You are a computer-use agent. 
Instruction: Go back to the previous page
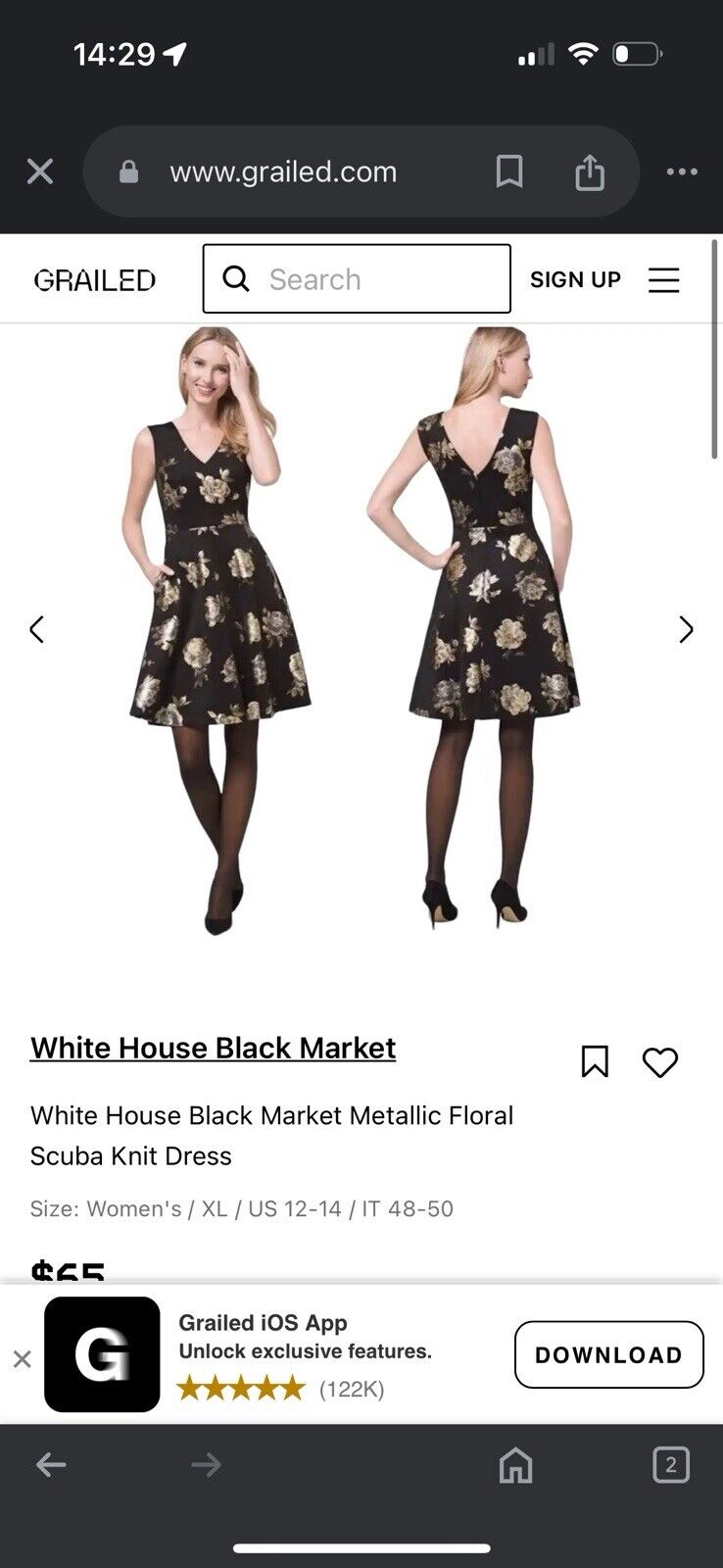point(51,1465)
